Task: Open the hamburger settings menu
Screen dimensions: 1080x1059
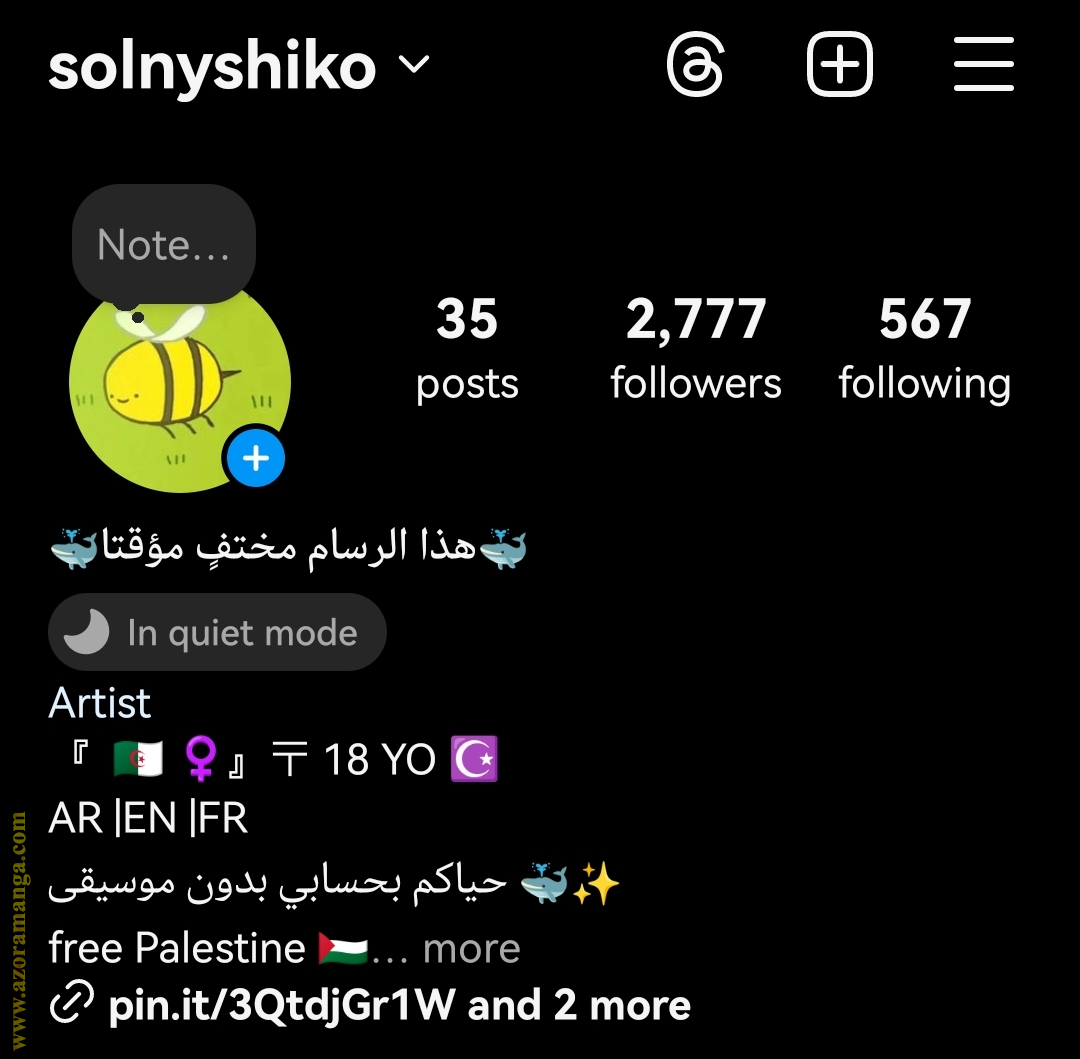Action: click(984, 66)
